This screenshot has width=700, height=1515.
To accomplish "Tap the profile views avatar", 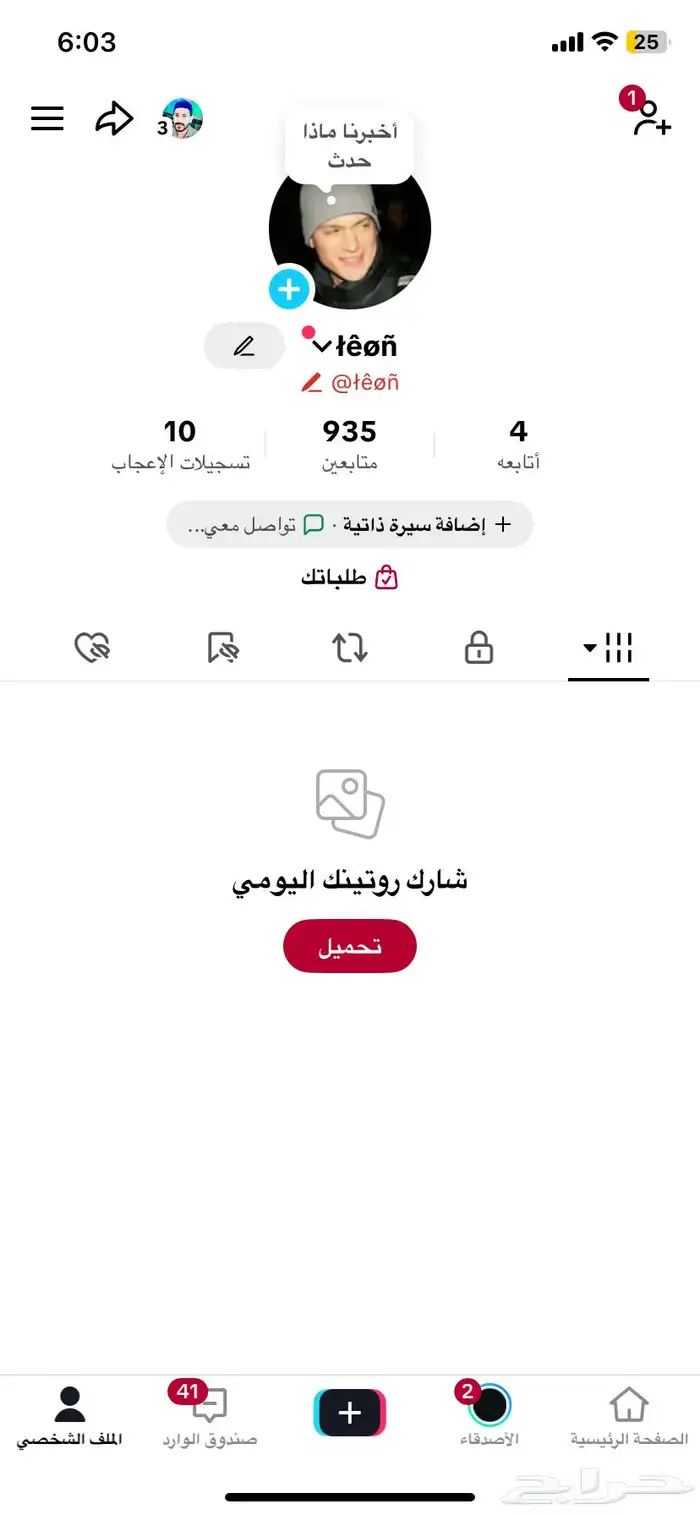I will (x=182, y=119).
